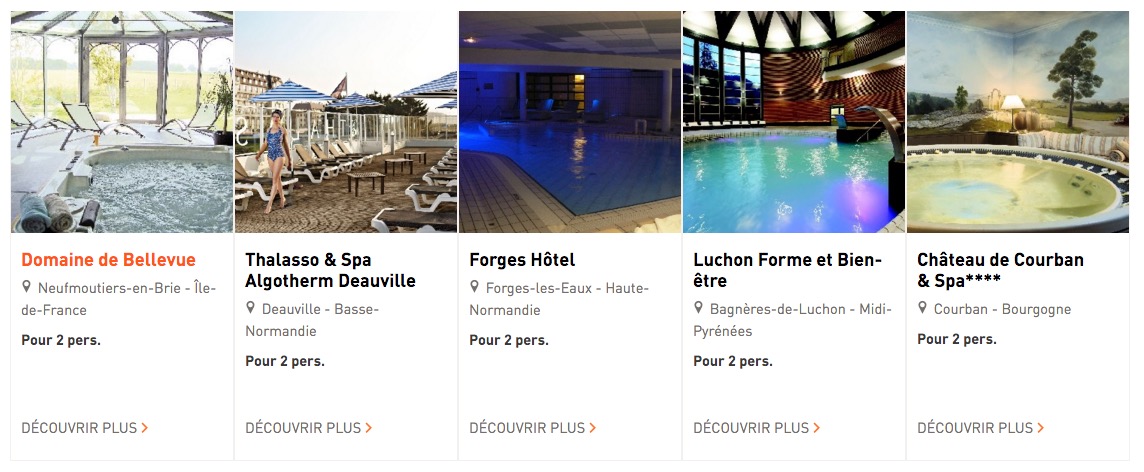
Task: Select Découvrir plus for Luchon Forme et Bien-être
Action: coord(757,428)
